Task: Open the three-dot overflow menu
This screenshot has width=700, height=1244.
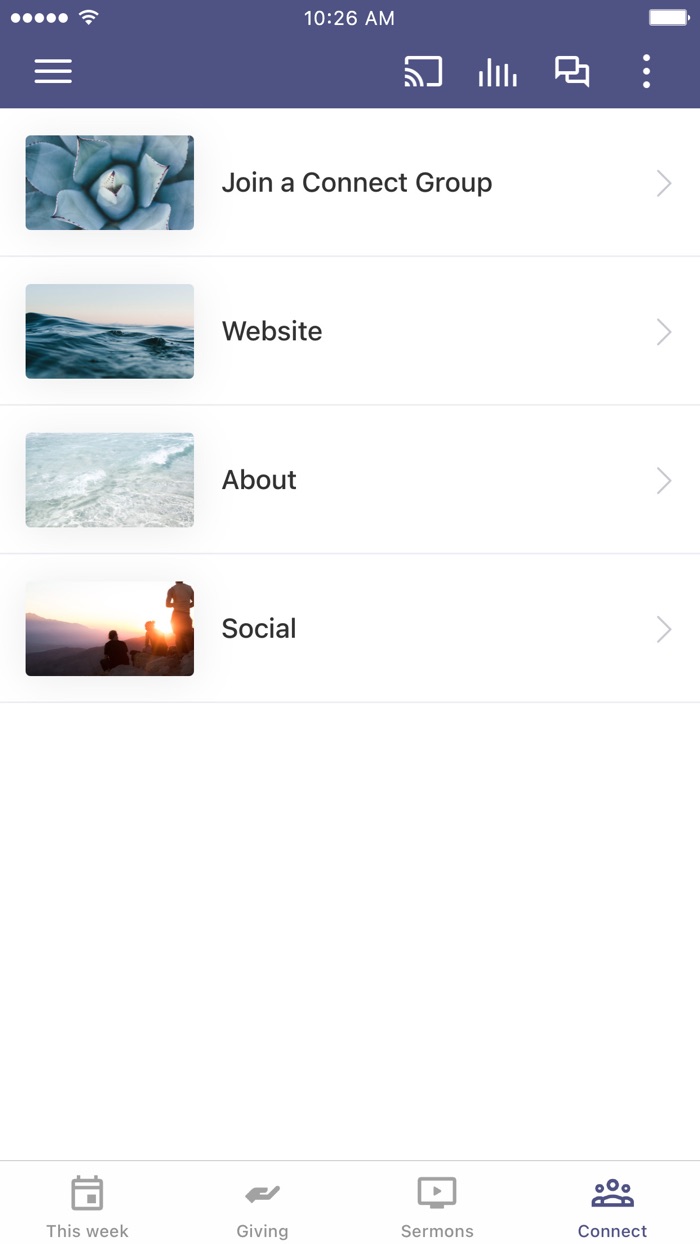Action: point(646,71)
